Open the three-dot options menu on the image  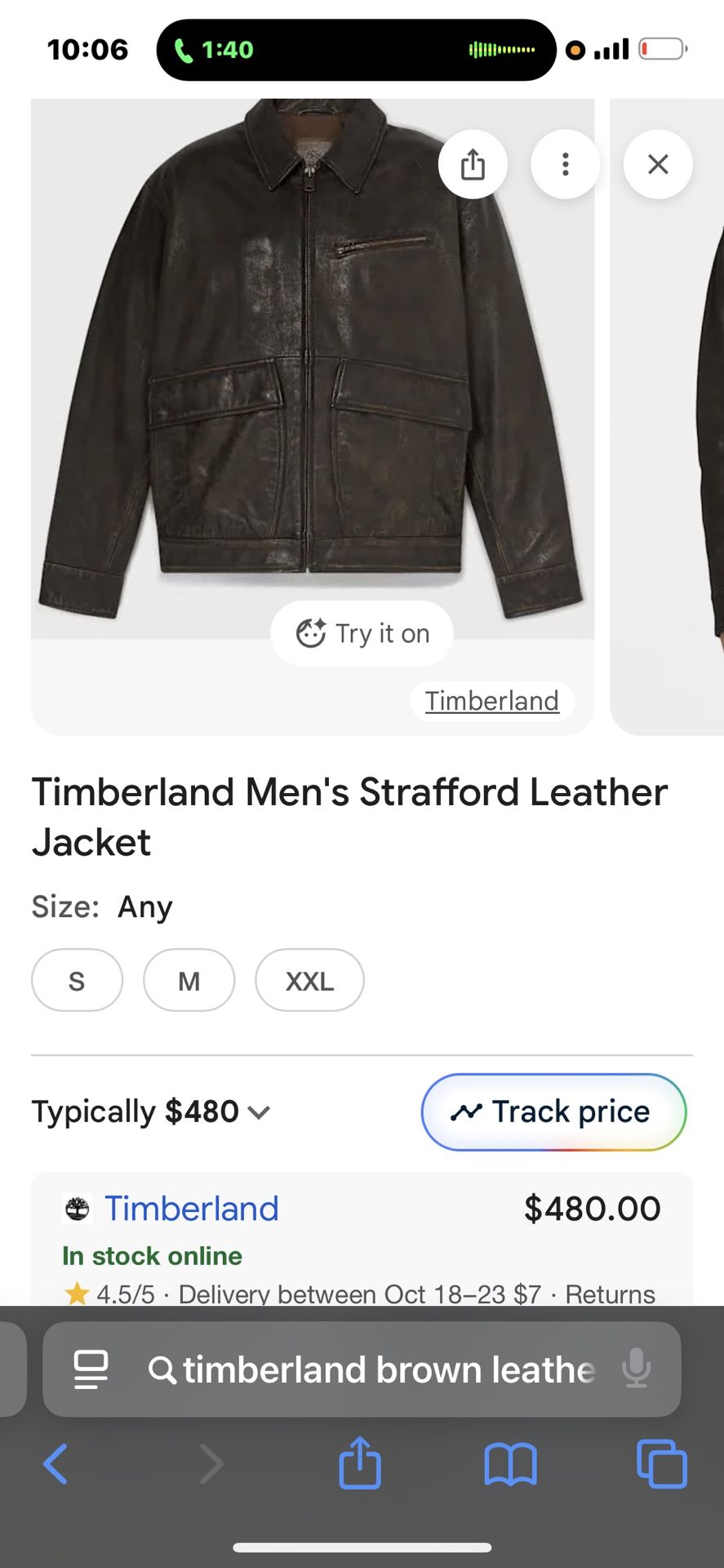tap(565, 164)
